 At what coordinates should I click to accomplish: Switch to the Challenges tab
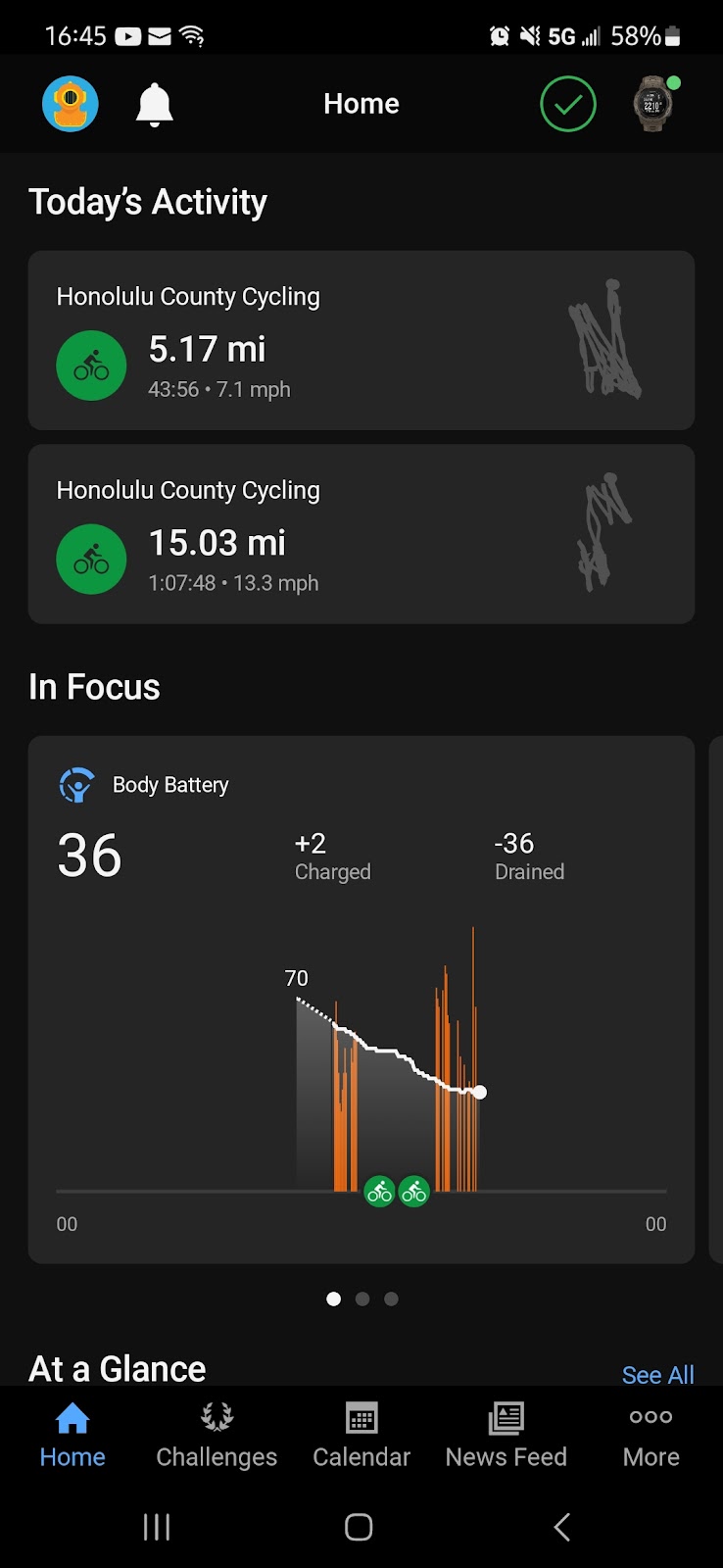[217, 1435]
